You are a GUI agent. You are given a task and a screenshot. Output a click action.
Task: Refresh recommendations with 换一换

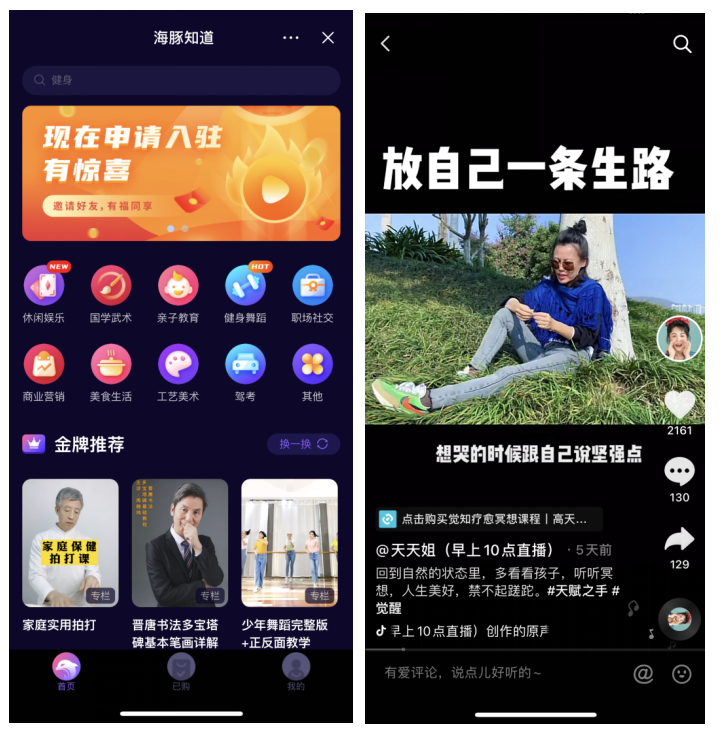303,444
